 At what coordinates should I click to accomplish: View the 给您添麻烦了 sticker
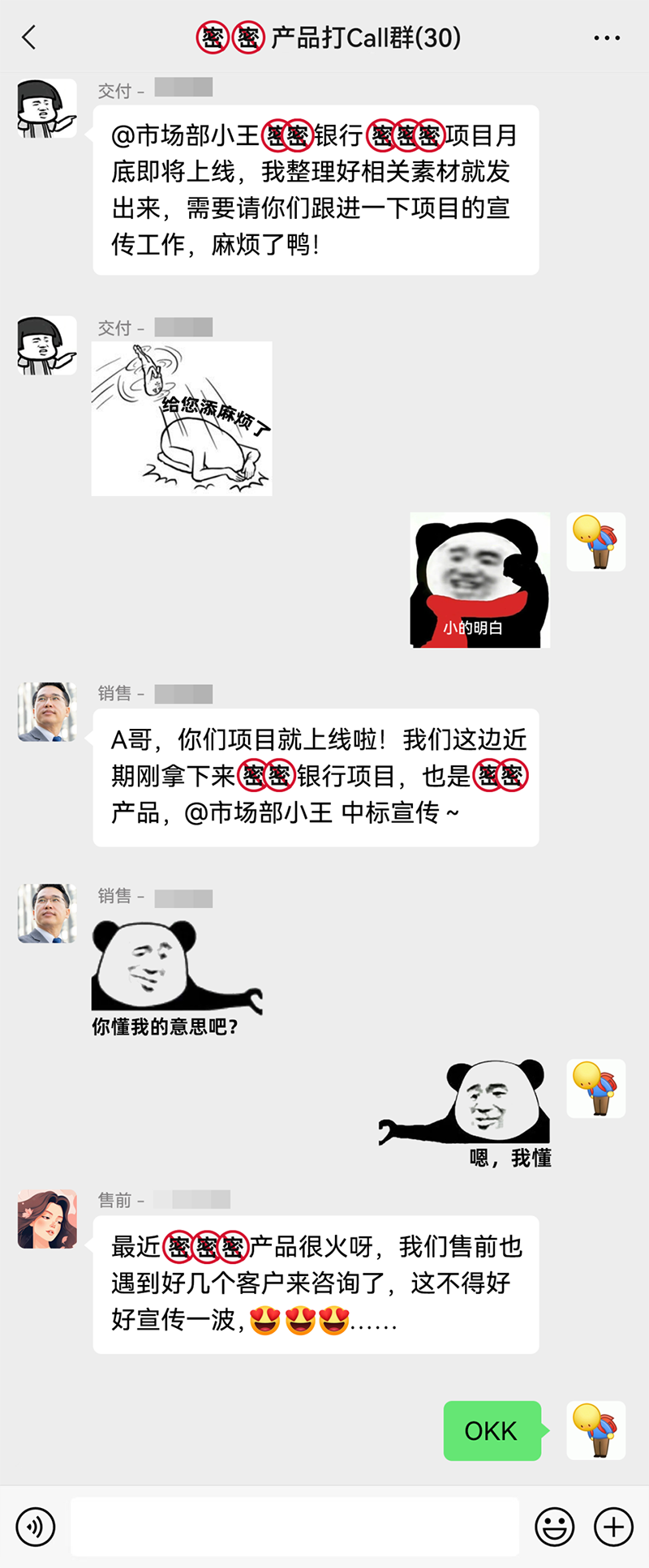[182, 418]
